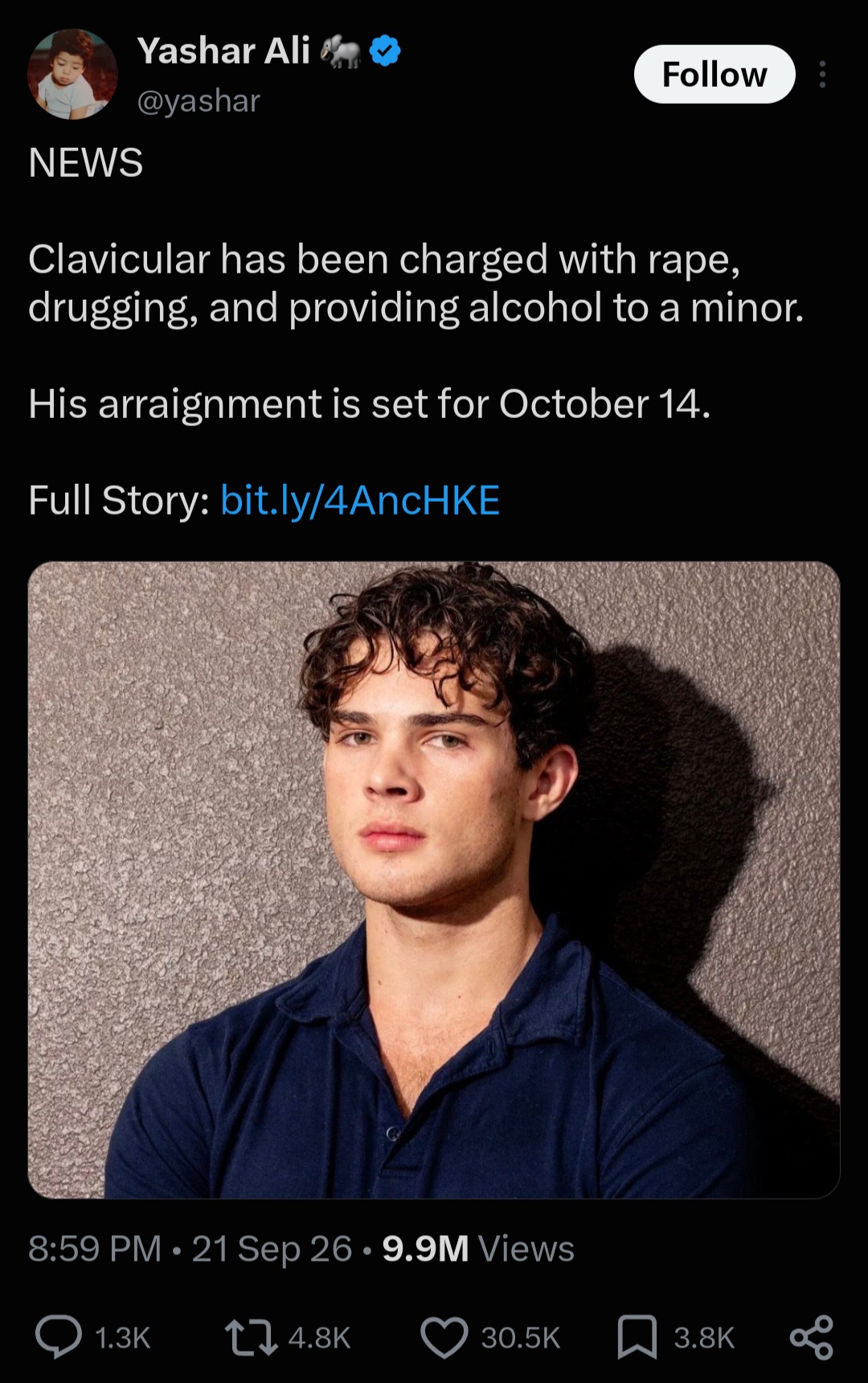Screen dimensions: 868x1383
Task: Like this post with the heart icon
Action: pos(444,1337)
